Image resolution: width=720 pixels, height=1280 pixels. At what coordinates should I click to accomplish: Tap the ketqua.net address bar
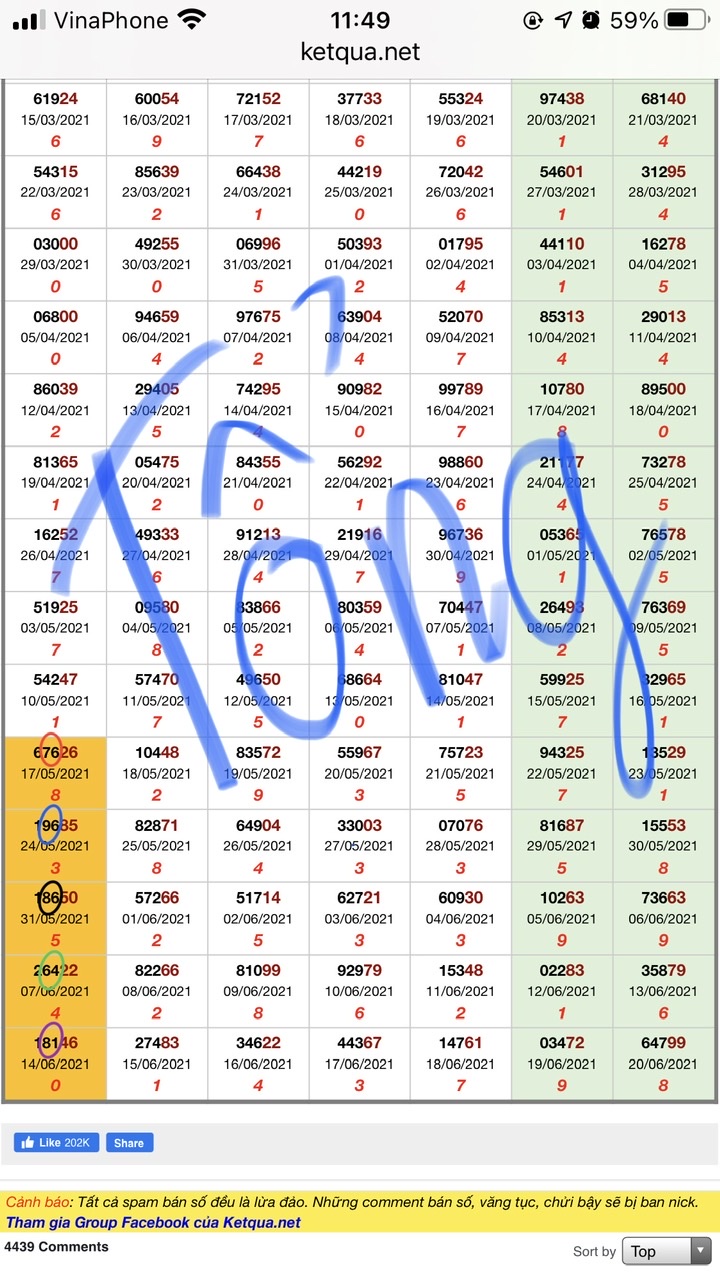(360, 52)
